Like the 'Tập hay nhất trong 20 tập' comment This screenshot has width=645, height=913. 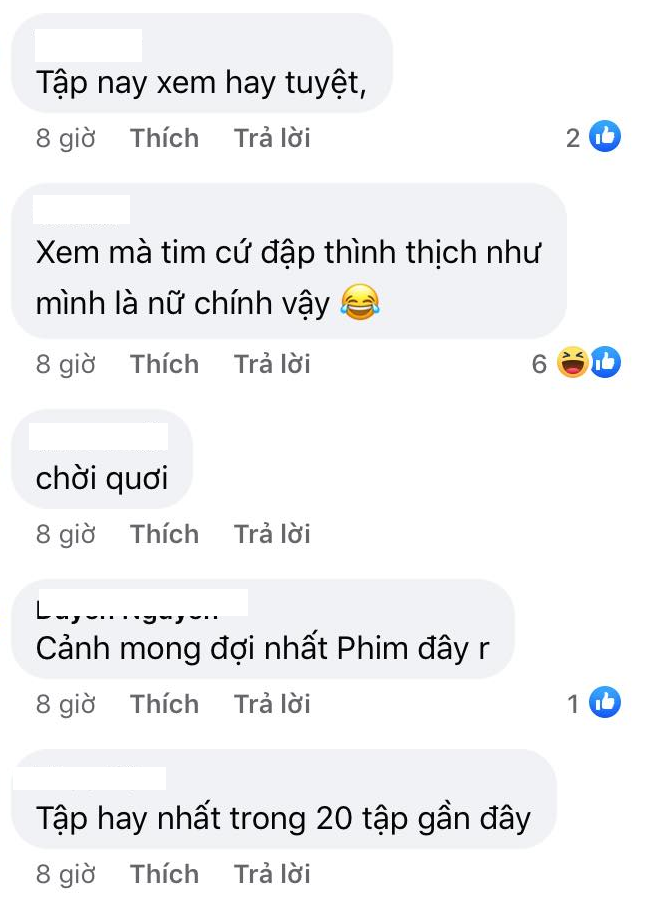[164, 874]
